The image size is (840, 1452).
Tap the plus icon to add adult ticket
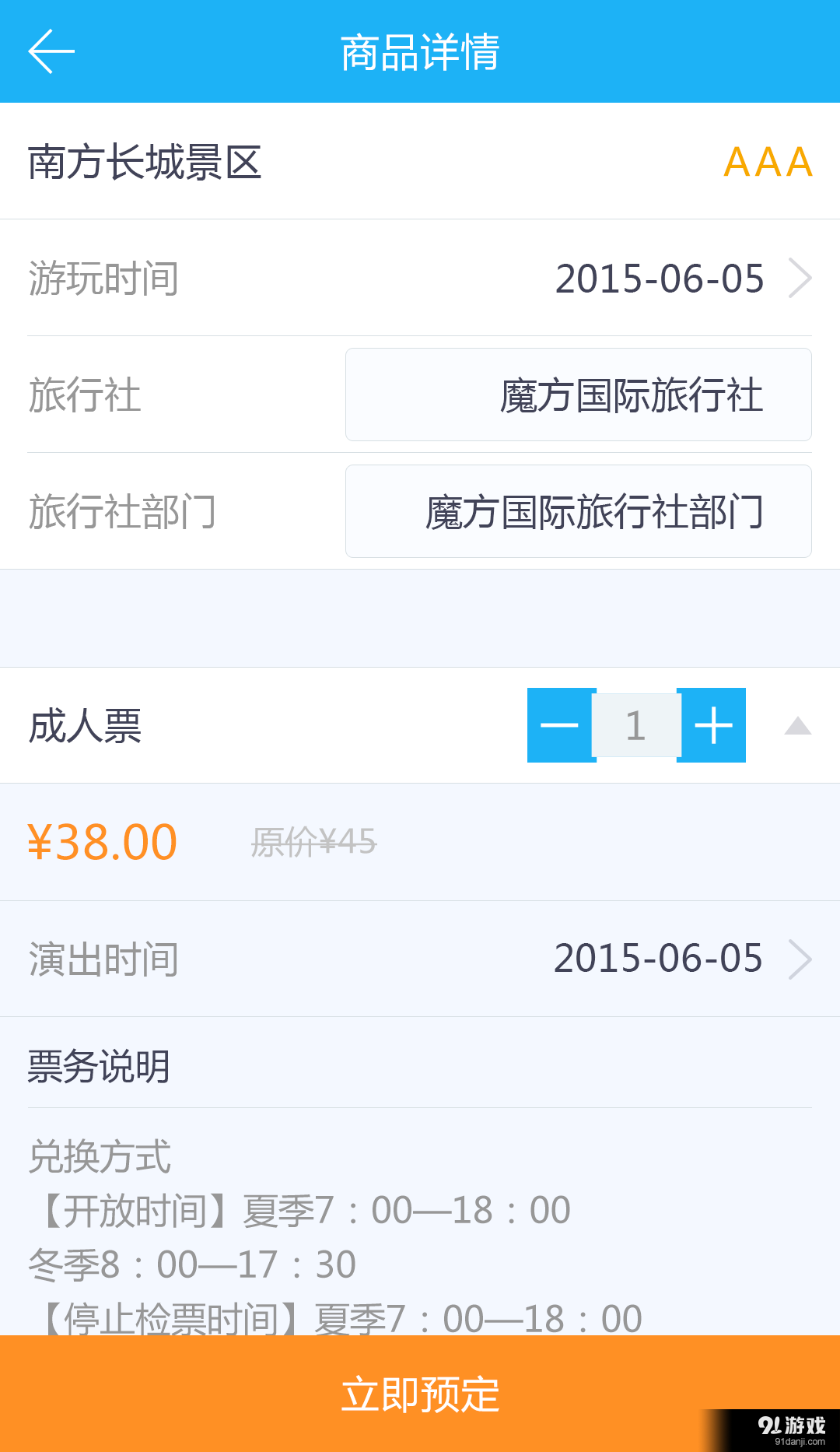click(x=712, y=725)
